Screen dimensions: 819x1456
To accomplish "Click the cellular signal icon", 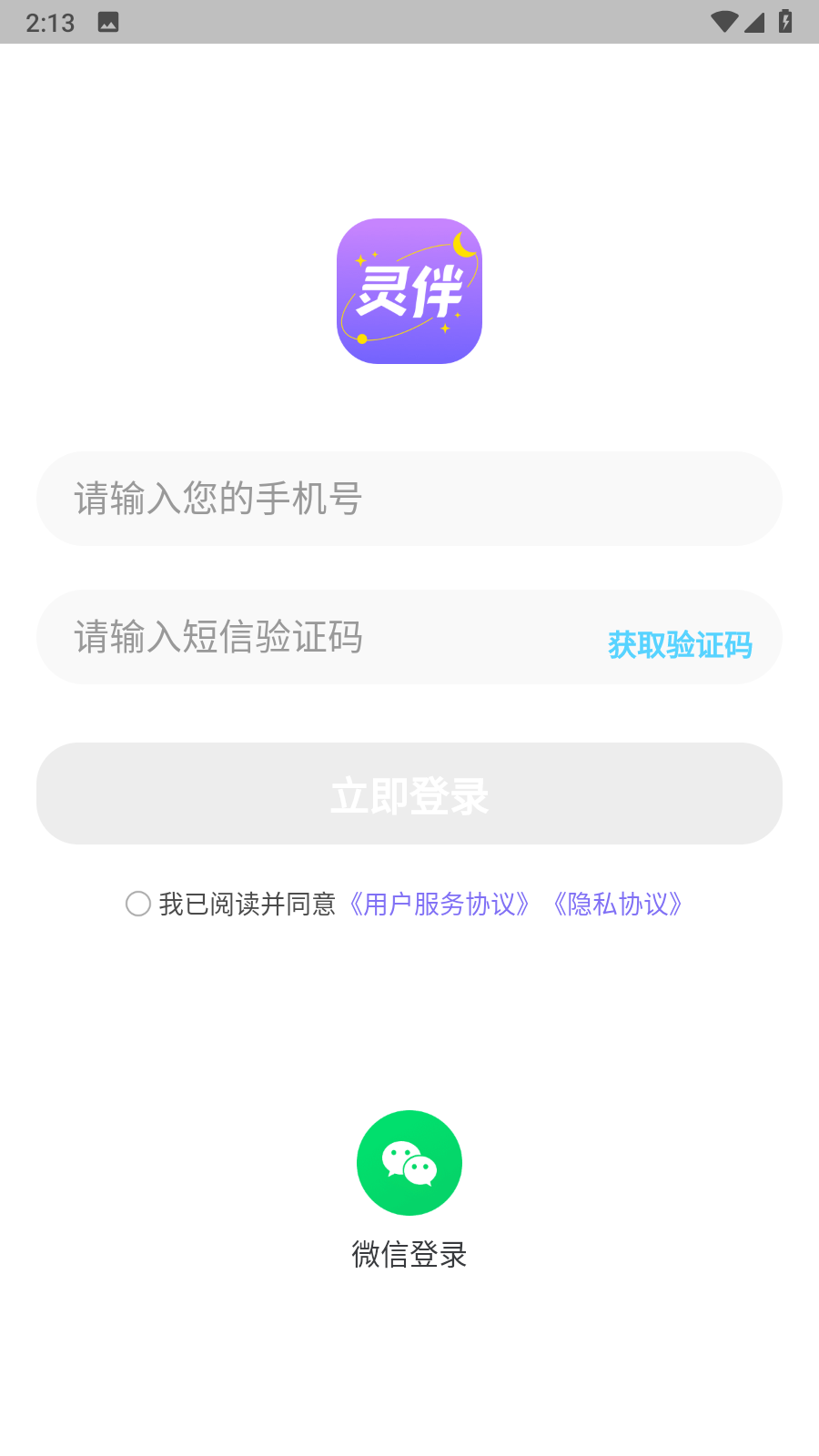I will [756, 23].
